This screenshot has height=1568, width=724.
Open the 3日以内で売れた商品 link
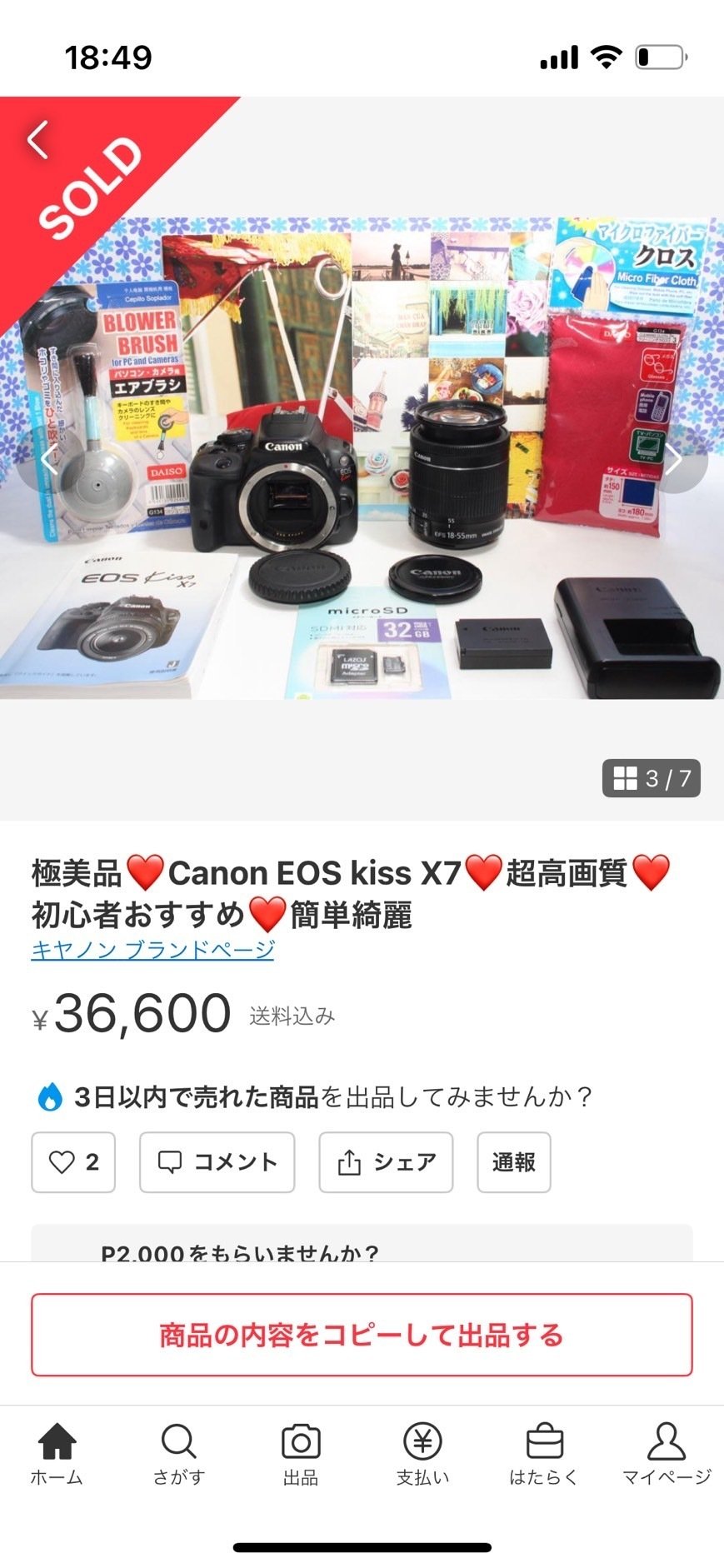197,1096
